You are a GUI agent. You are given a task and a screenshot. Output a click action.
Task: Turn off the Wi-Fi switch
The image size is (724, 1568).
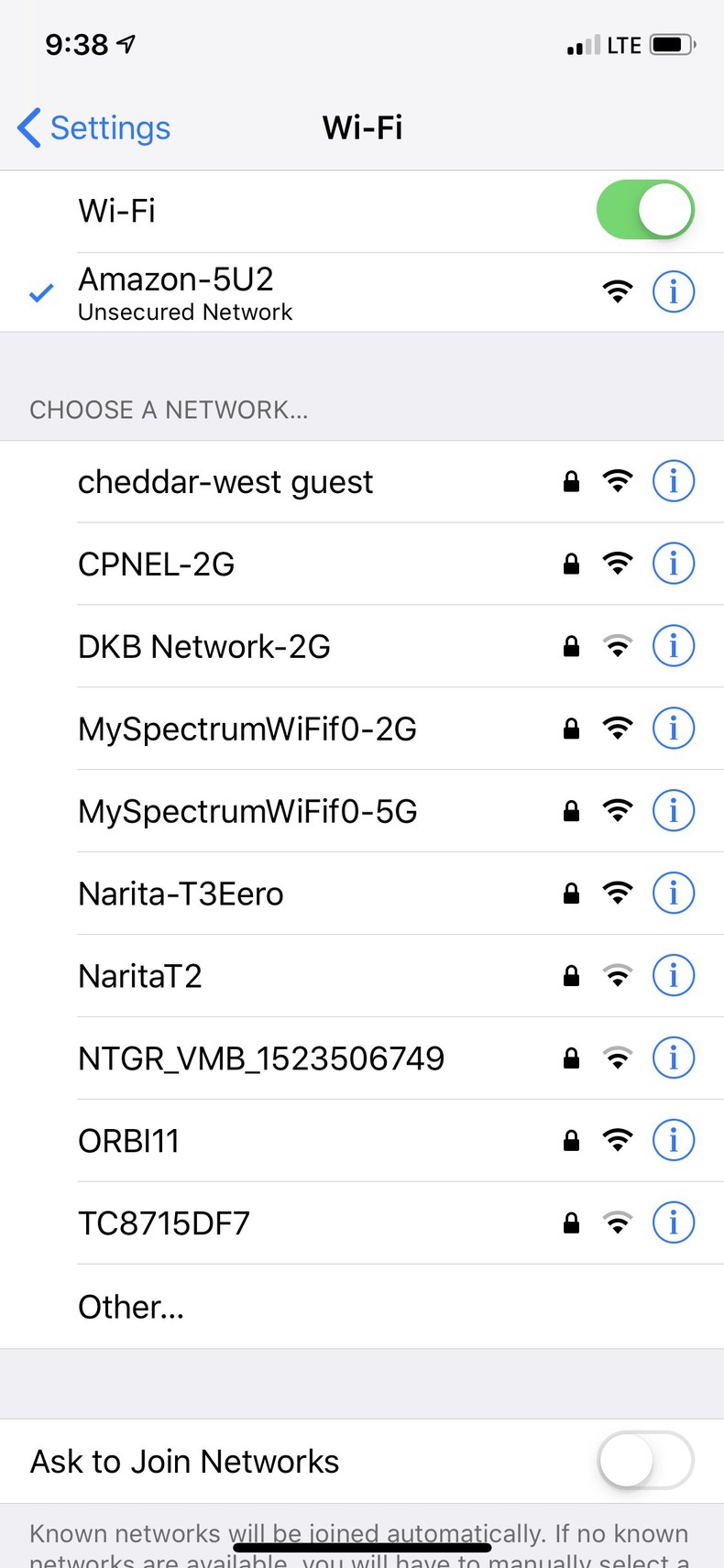click(x=644, y=210)
